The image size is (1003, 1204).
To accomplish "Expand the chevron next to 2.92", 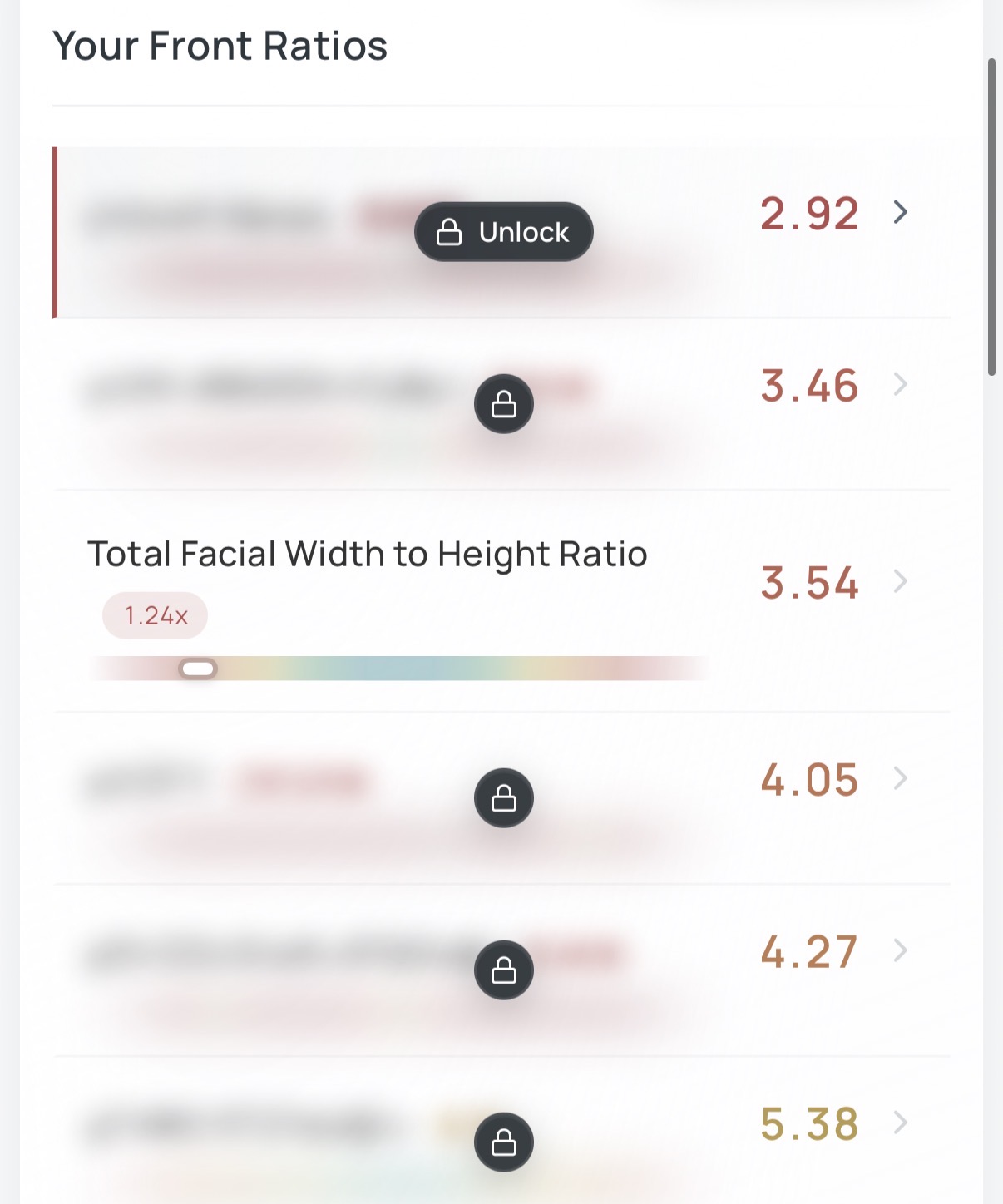I will click(x=900, y=213).
